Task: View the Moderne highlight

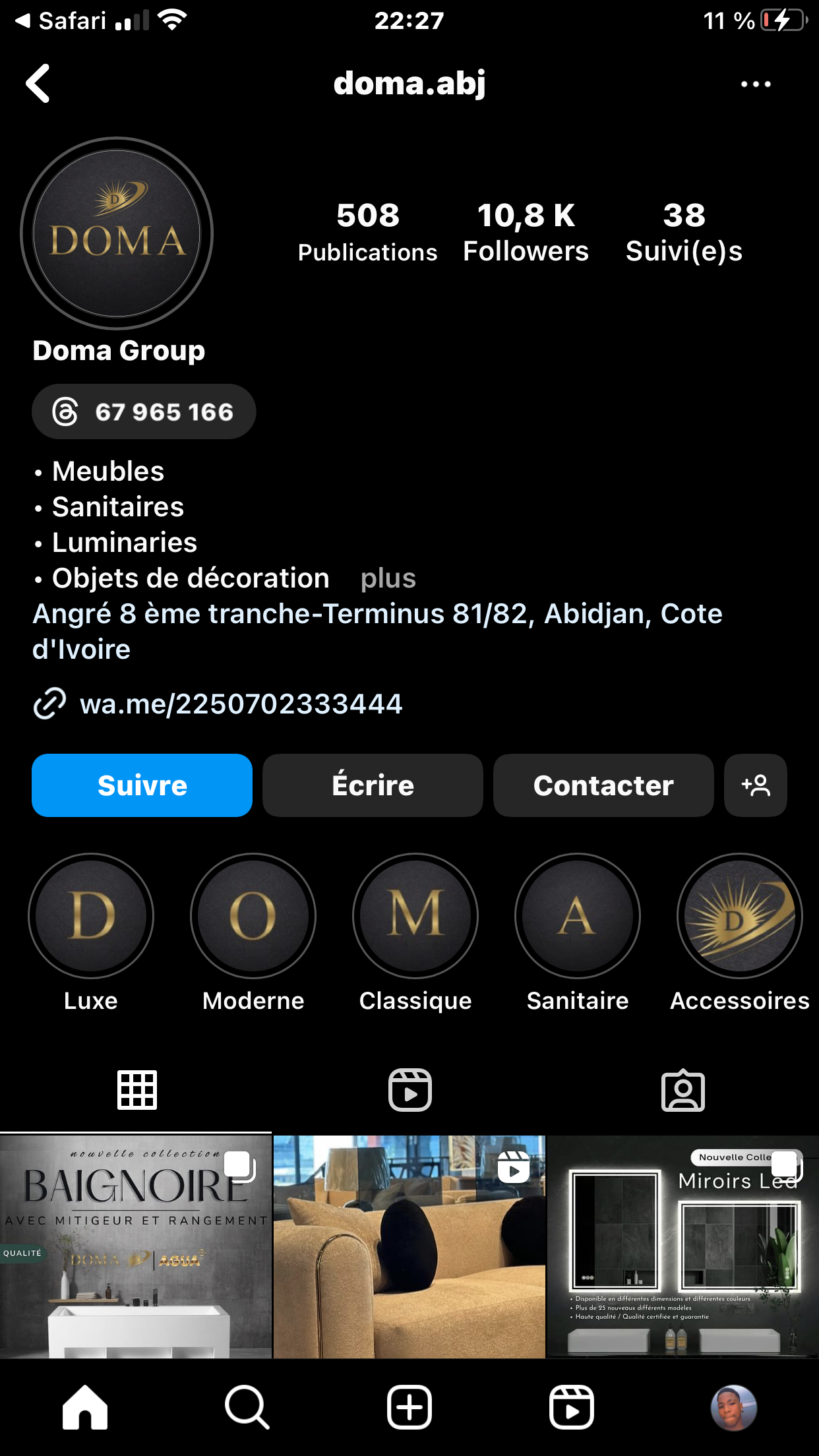Action: (x=253, y=917)
